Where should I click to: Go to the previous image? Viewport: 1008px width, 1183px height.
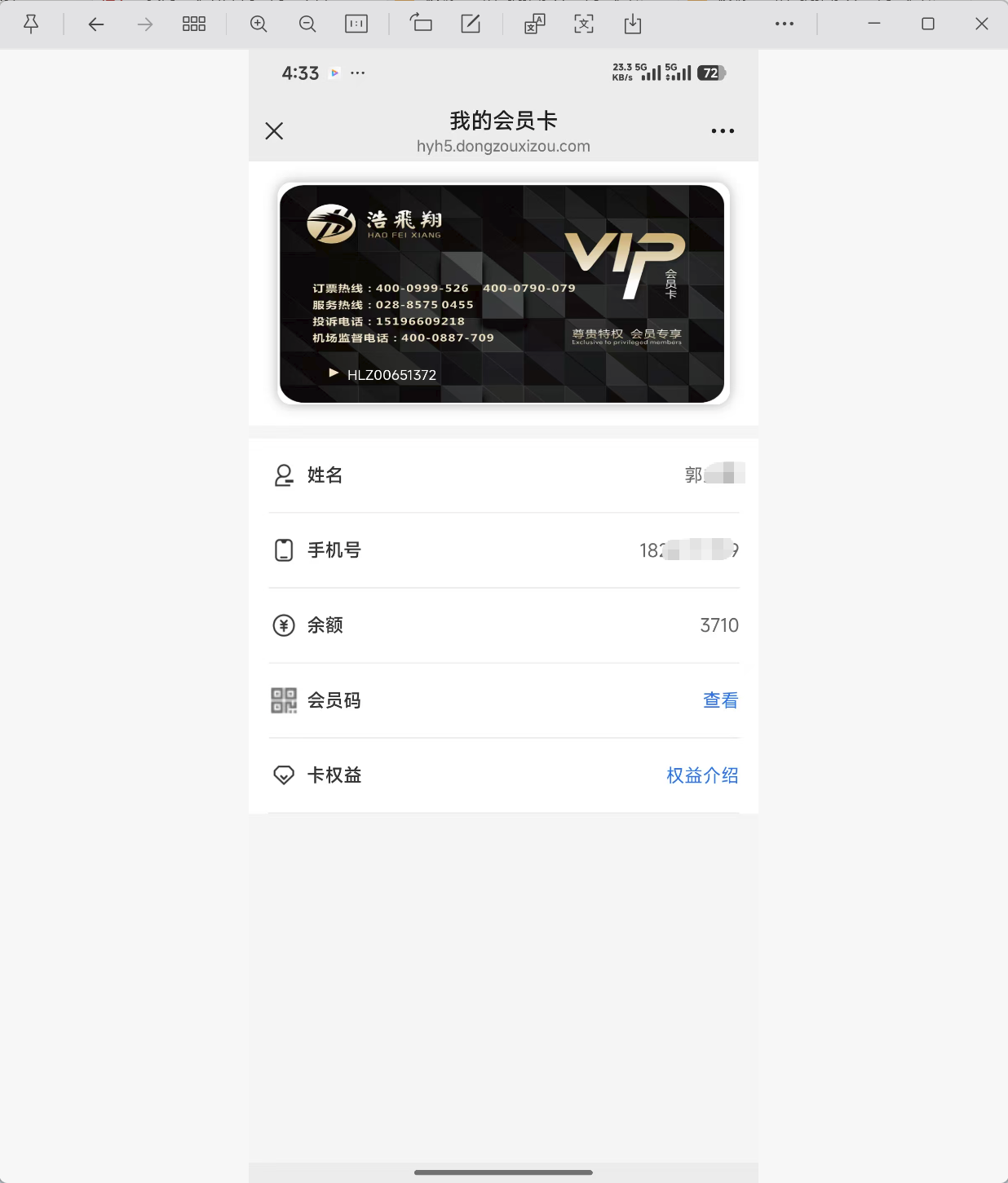tap(96, 24)
